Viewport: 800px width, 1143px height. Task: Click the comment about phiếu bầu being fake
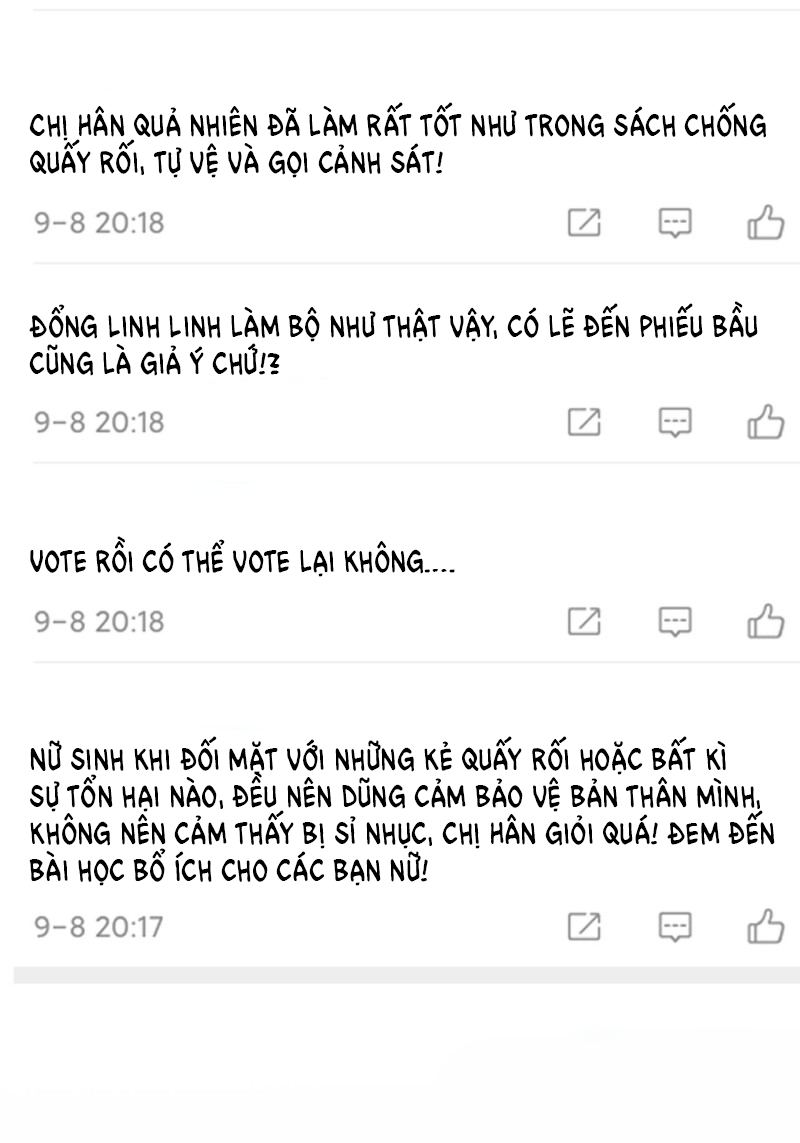click(395, 340)
